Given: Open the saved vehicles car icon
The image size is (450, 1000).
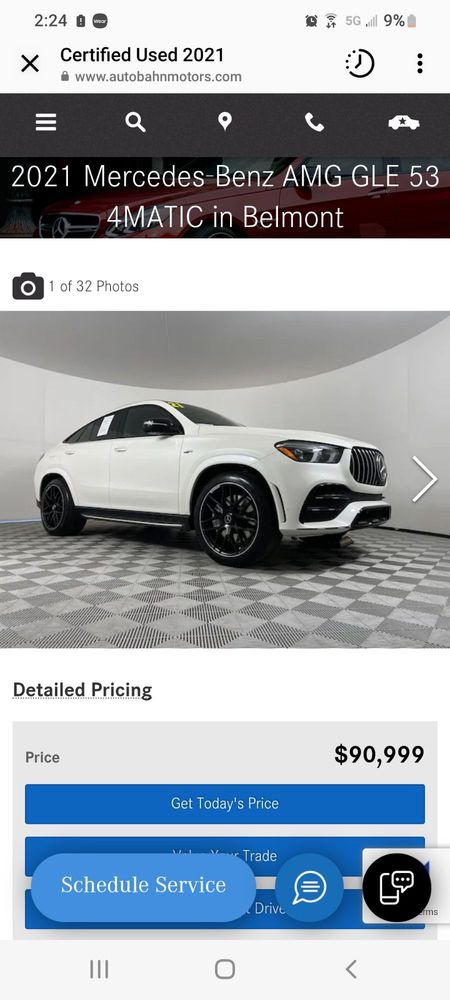Looking at the screenshot, I should [404, 122].
